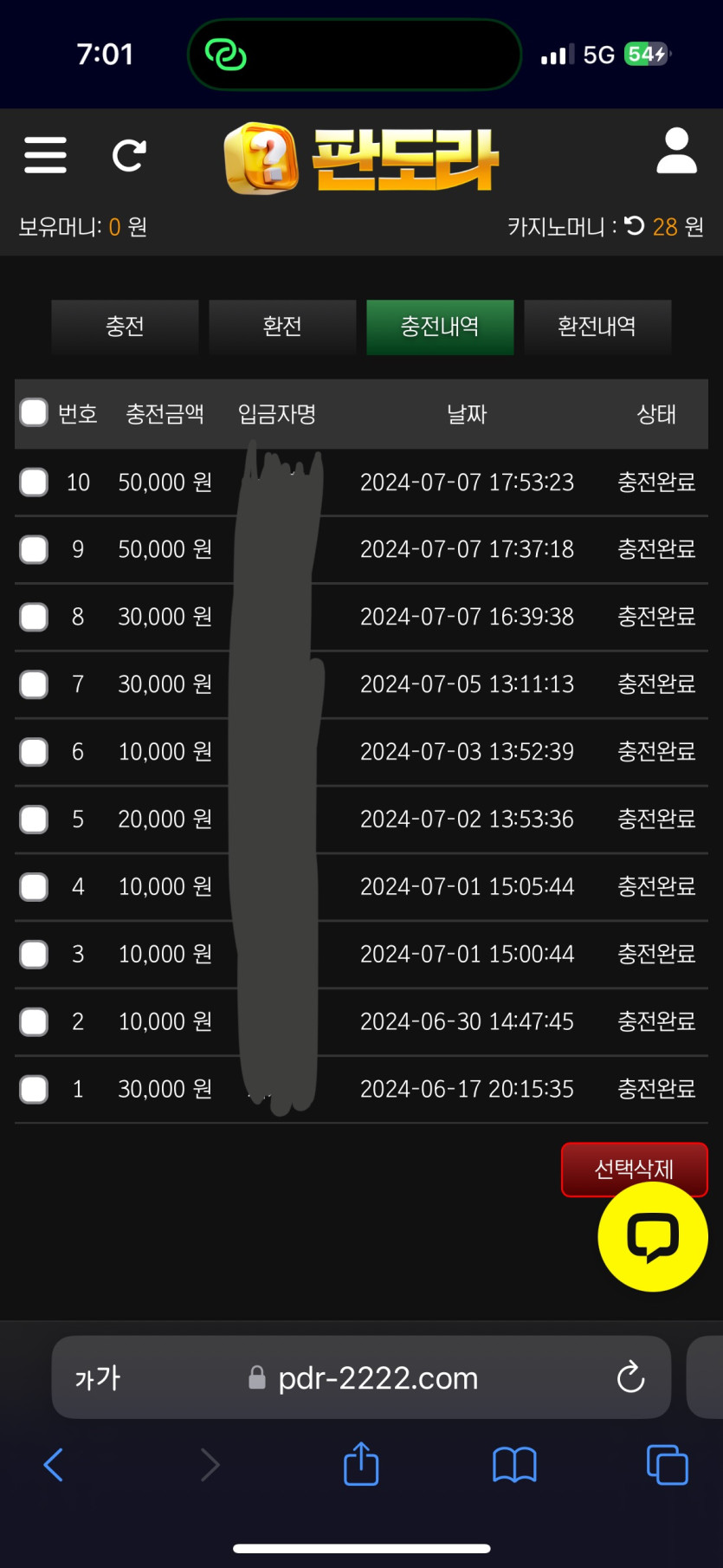Mark the checkbox for entry number 5
Image resolution: width=723 pixels, height=1568 pixels.
[x=34, y=820]
